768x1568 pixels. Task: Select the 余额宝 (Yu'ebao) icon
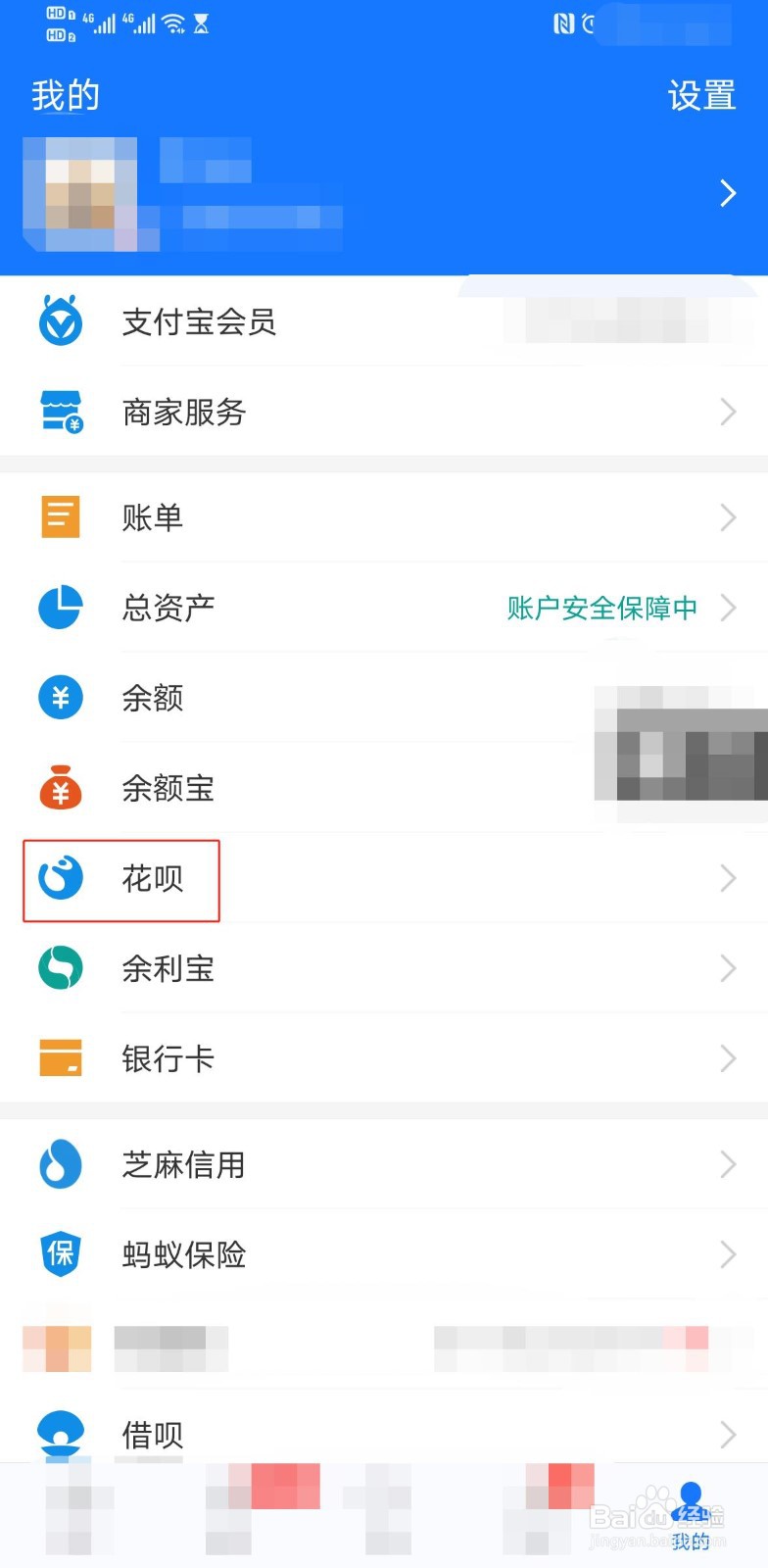(x=60, y=789)
